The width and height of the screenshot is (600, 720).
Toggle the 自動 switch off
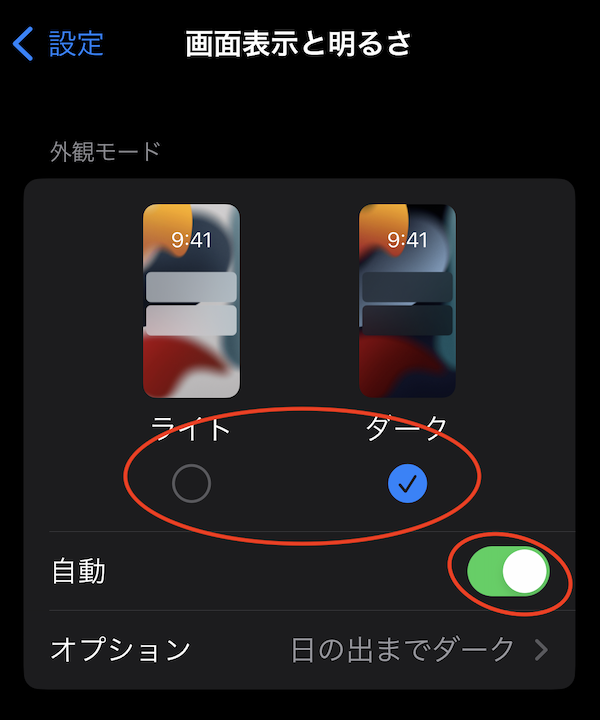click(508, 572)
